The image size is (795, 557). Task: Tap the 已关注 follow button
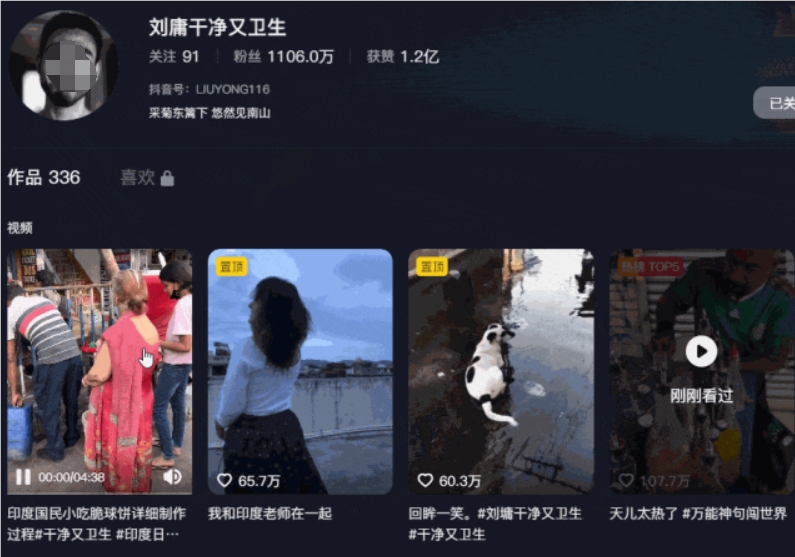pos(776,103)
